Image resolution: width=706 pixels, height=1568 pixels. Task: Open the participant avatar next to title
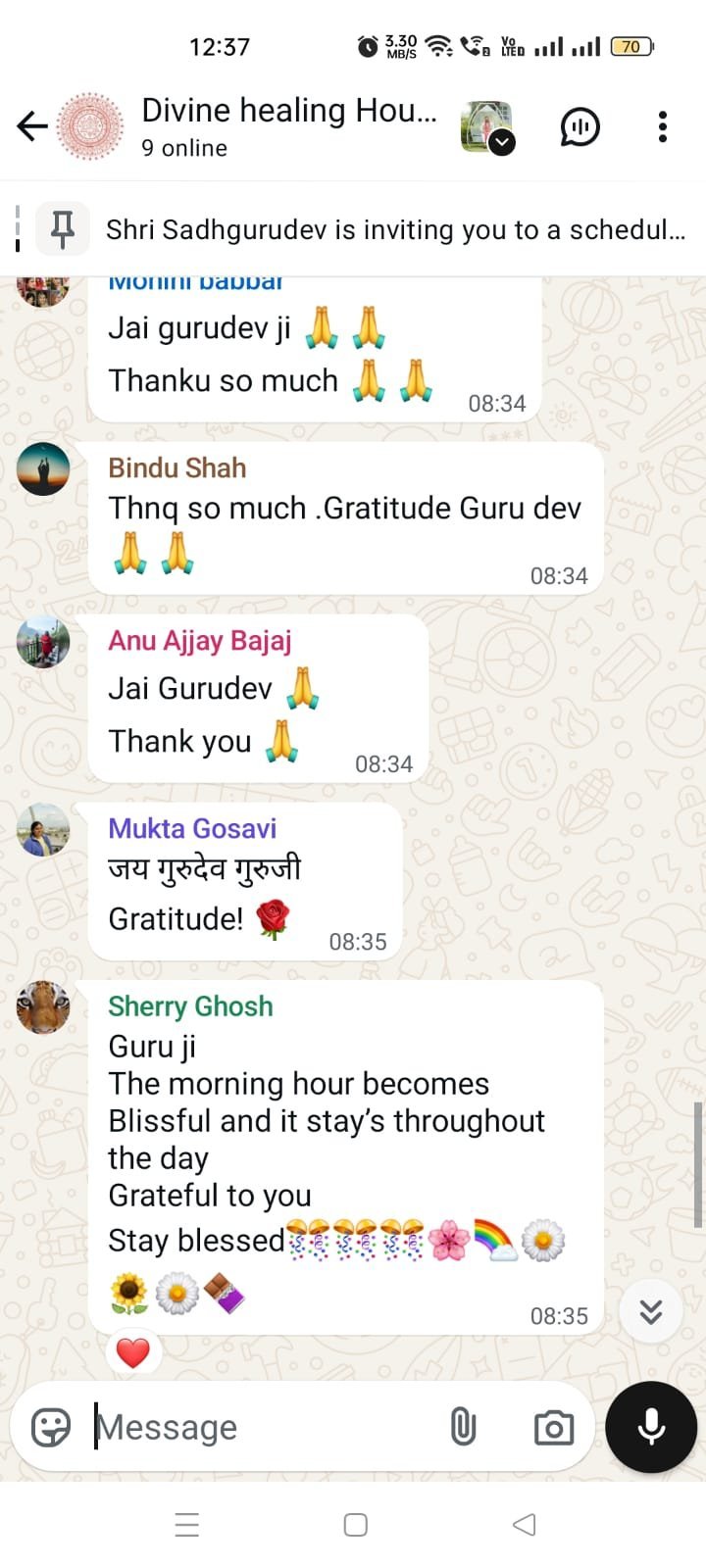pyautogui.click(x=487, y=126)
